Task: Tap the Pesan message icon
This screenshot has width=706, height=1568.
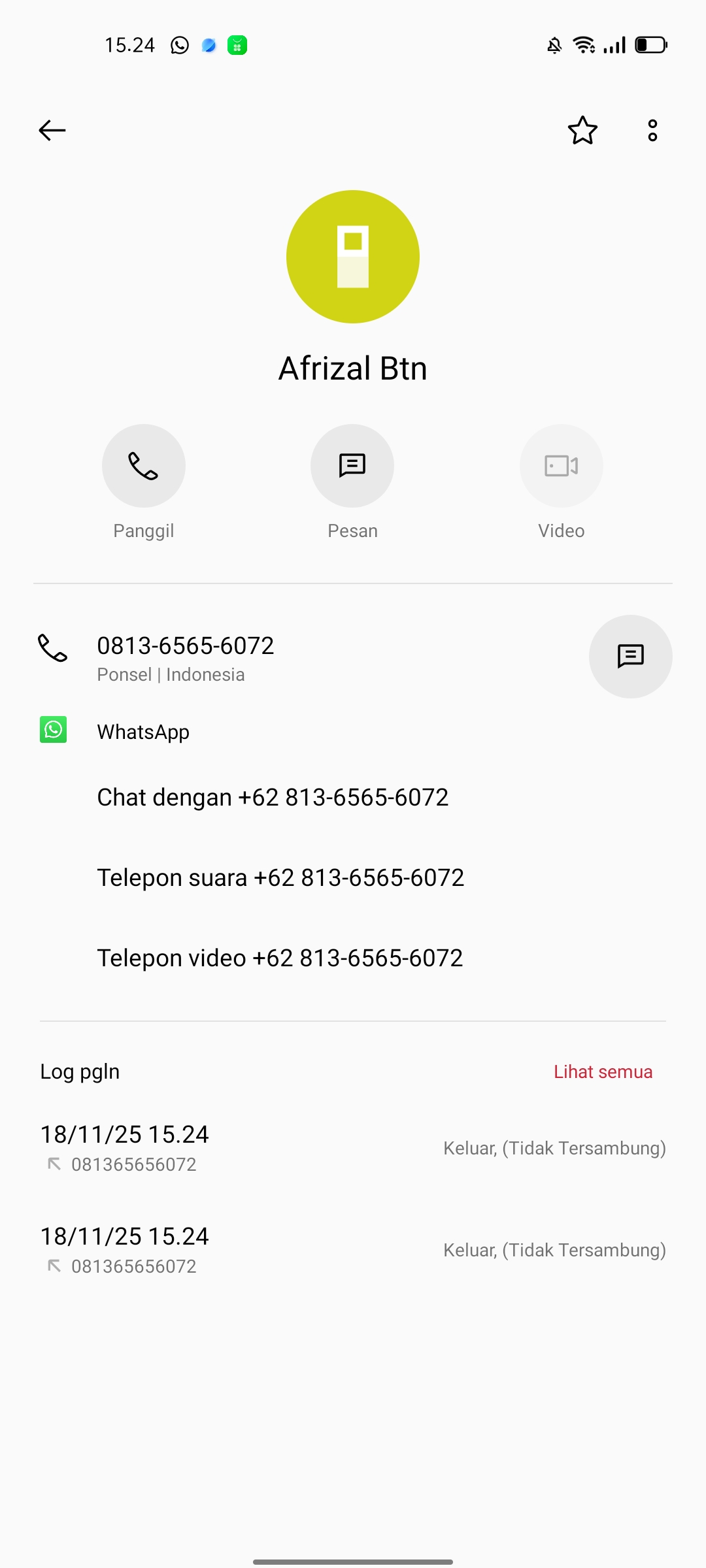Action: point(352,466)
